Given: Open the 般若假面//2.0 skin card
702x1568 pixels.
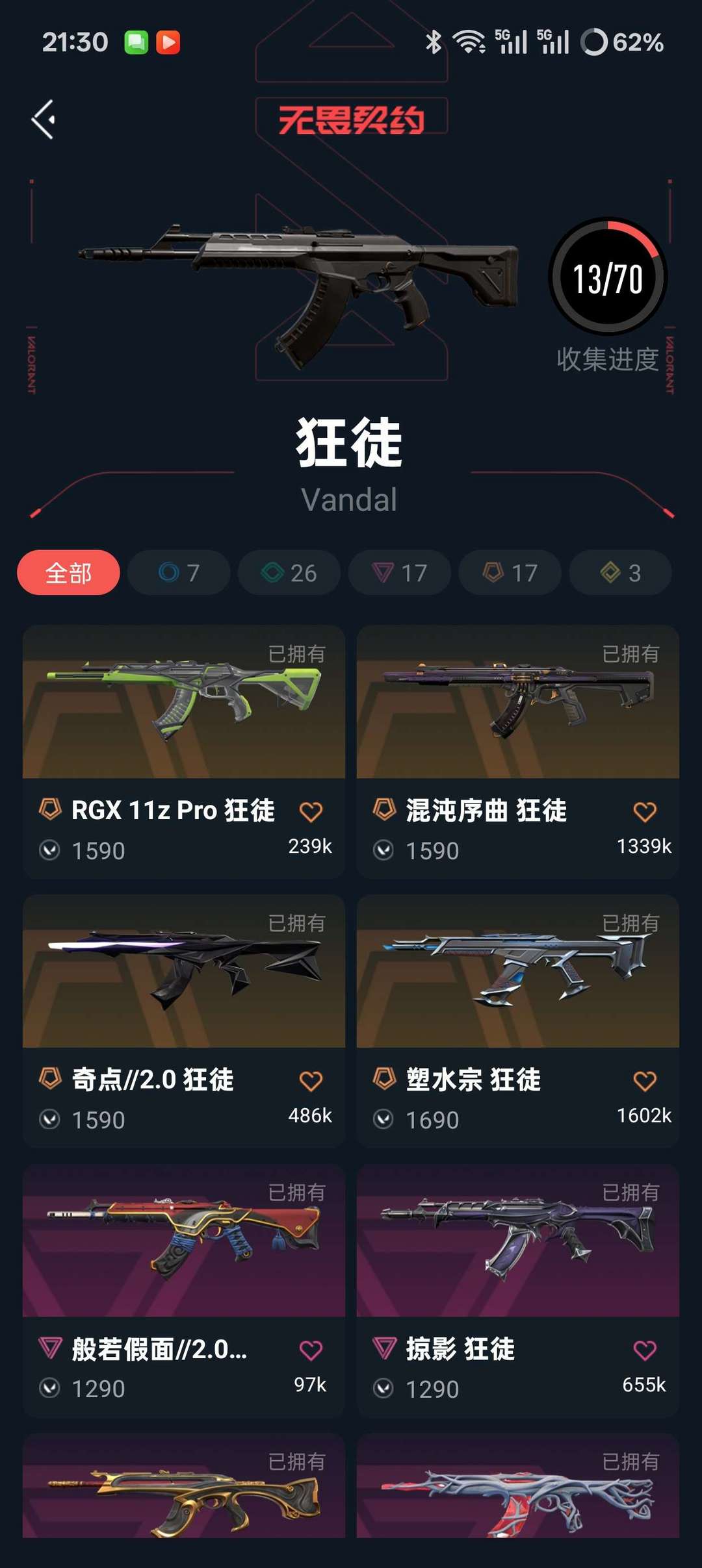Looking at the screenshot, I should coord(184,1291).
